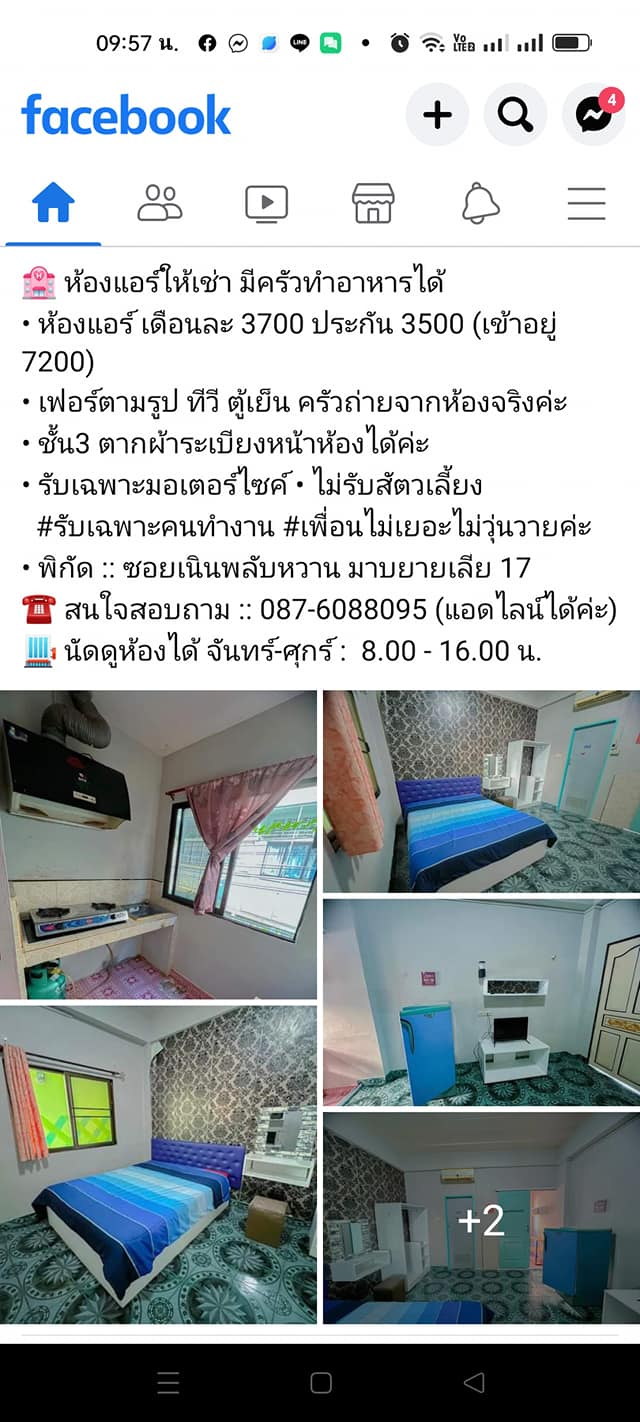Switch to the Friends tab
This screenshot has width=640, height=1422.
coord(160,204)
